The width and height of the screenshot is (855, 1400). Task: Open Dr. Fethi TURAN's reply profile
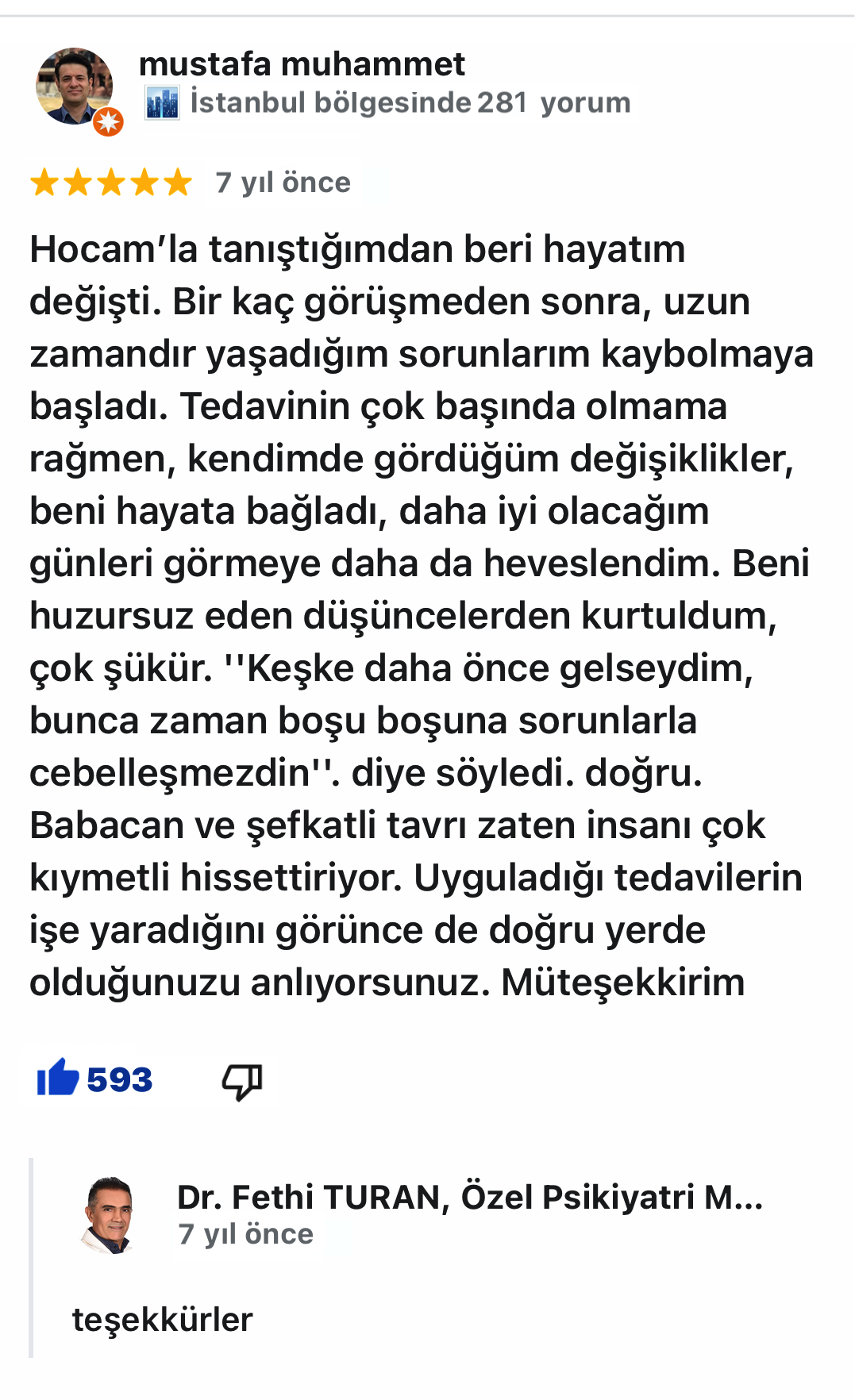click(108, 1214)
